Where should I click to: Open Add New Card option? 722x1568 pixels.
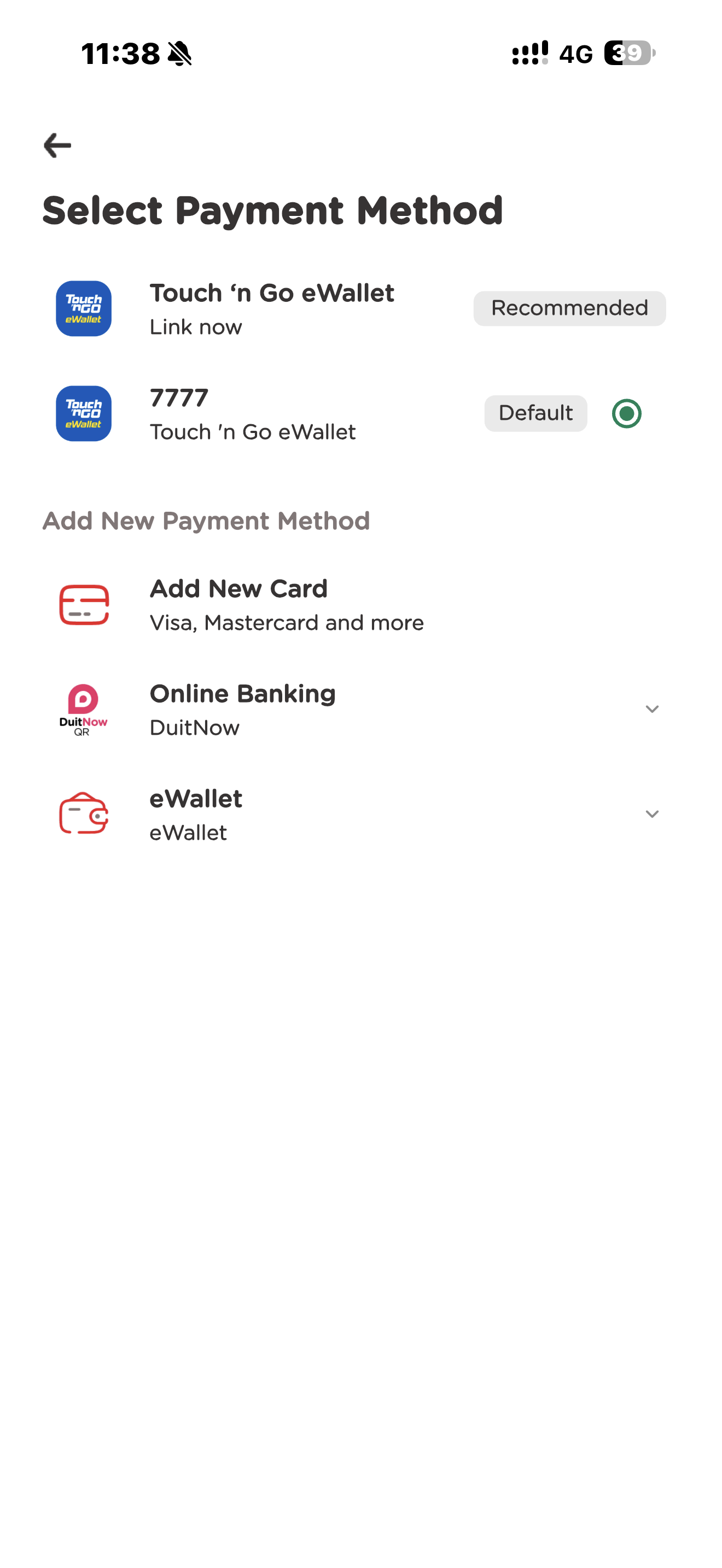pos(360,605)
